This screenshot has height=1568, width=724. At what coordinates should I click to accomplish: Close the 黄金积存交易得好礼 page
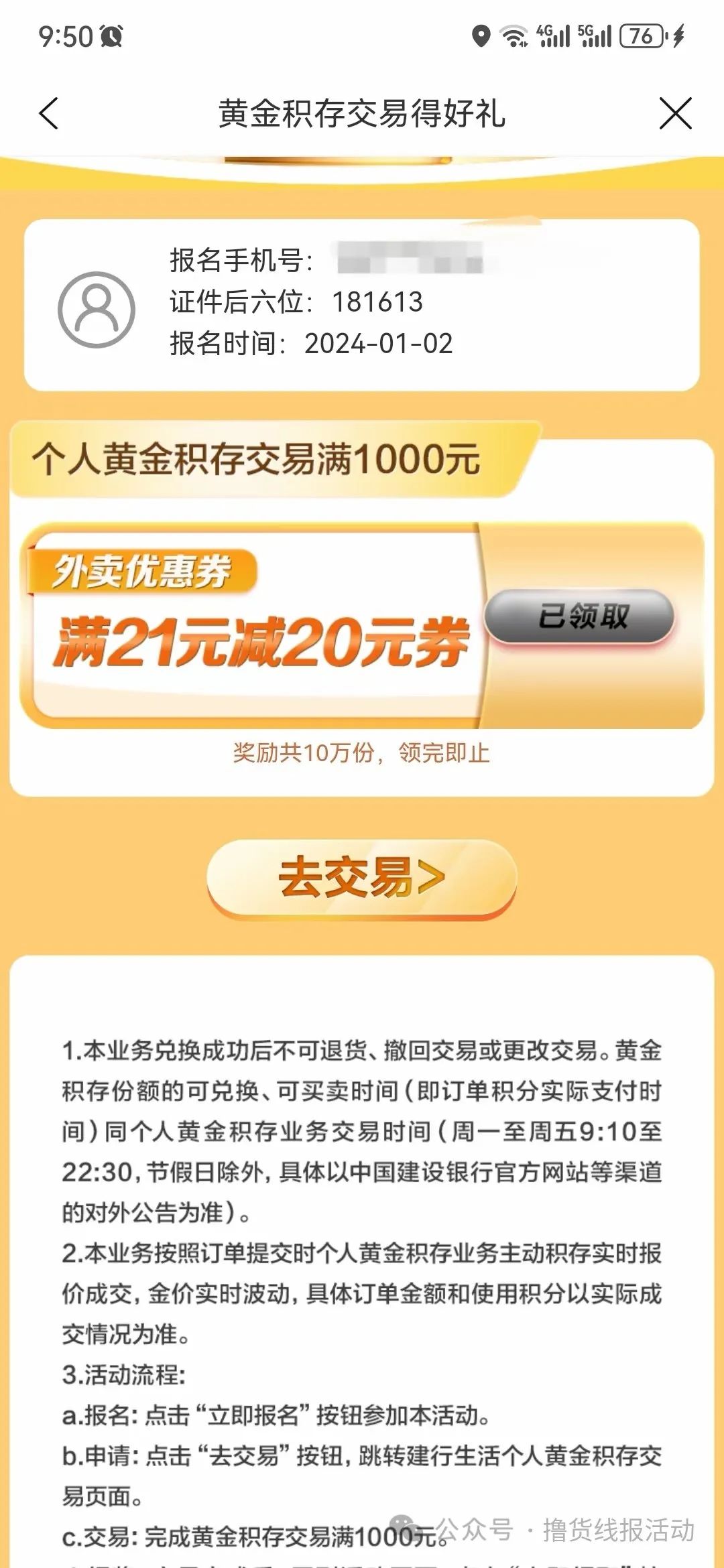[675, 113]
